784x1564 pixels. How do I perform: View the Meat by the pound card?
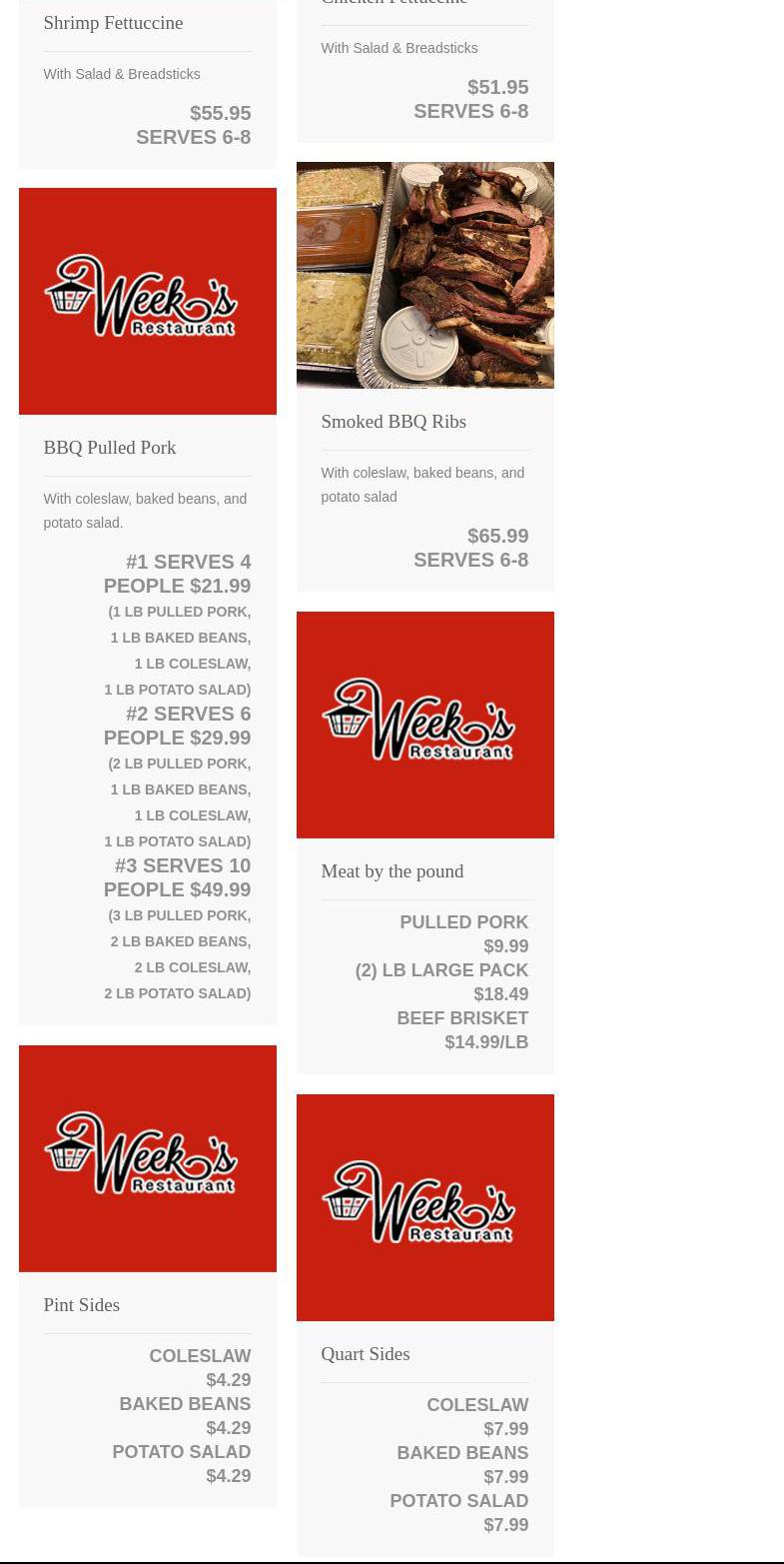click(x=425, y=842)
